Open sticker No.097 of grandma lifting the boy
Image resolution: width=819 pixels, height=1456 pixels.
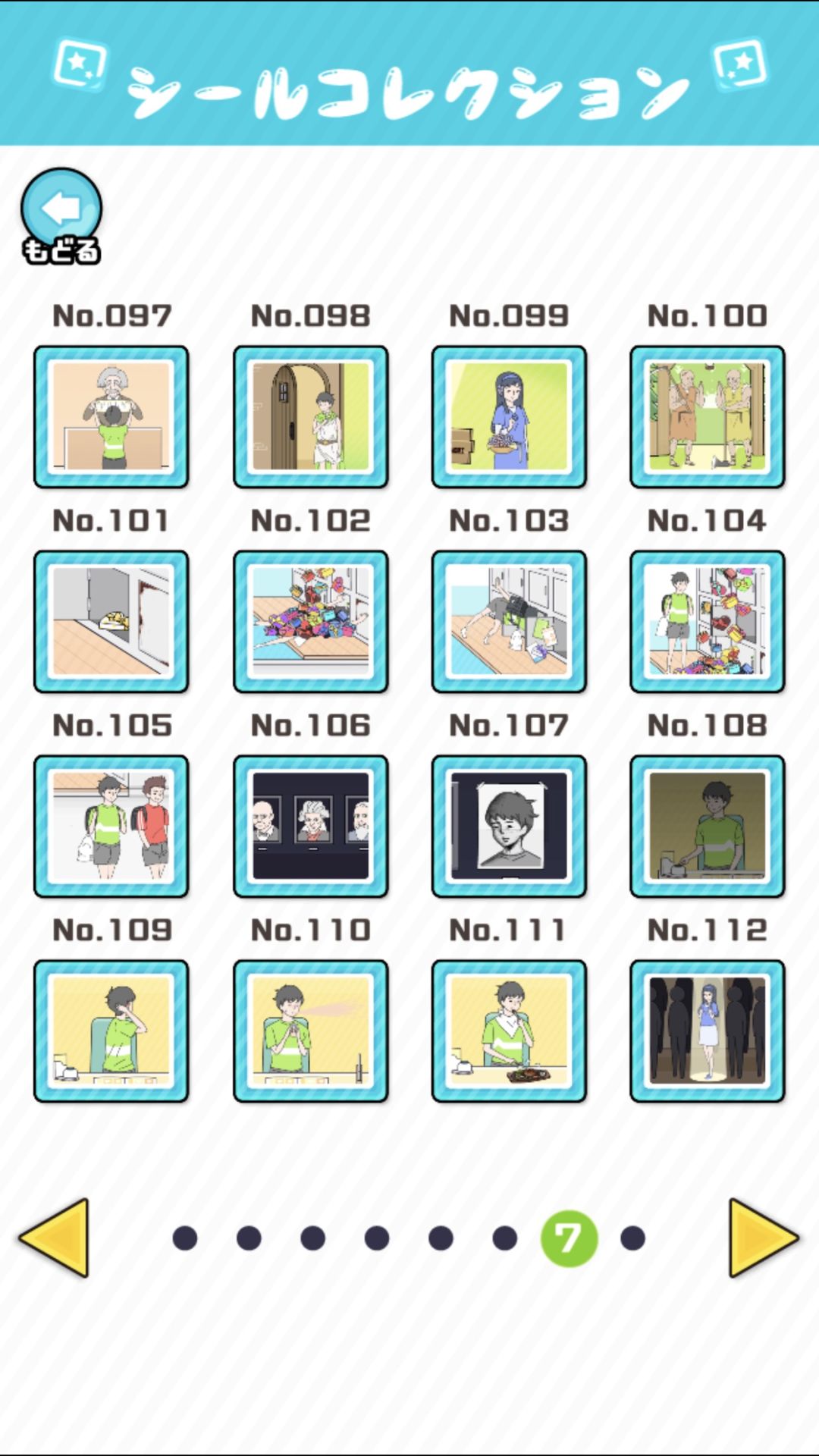(111, 416)
